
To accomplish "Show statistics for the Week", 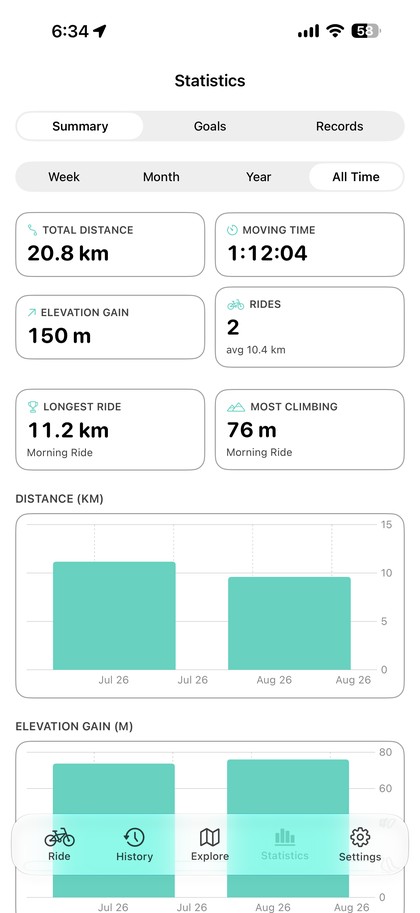I will click(x=64, y=177).
